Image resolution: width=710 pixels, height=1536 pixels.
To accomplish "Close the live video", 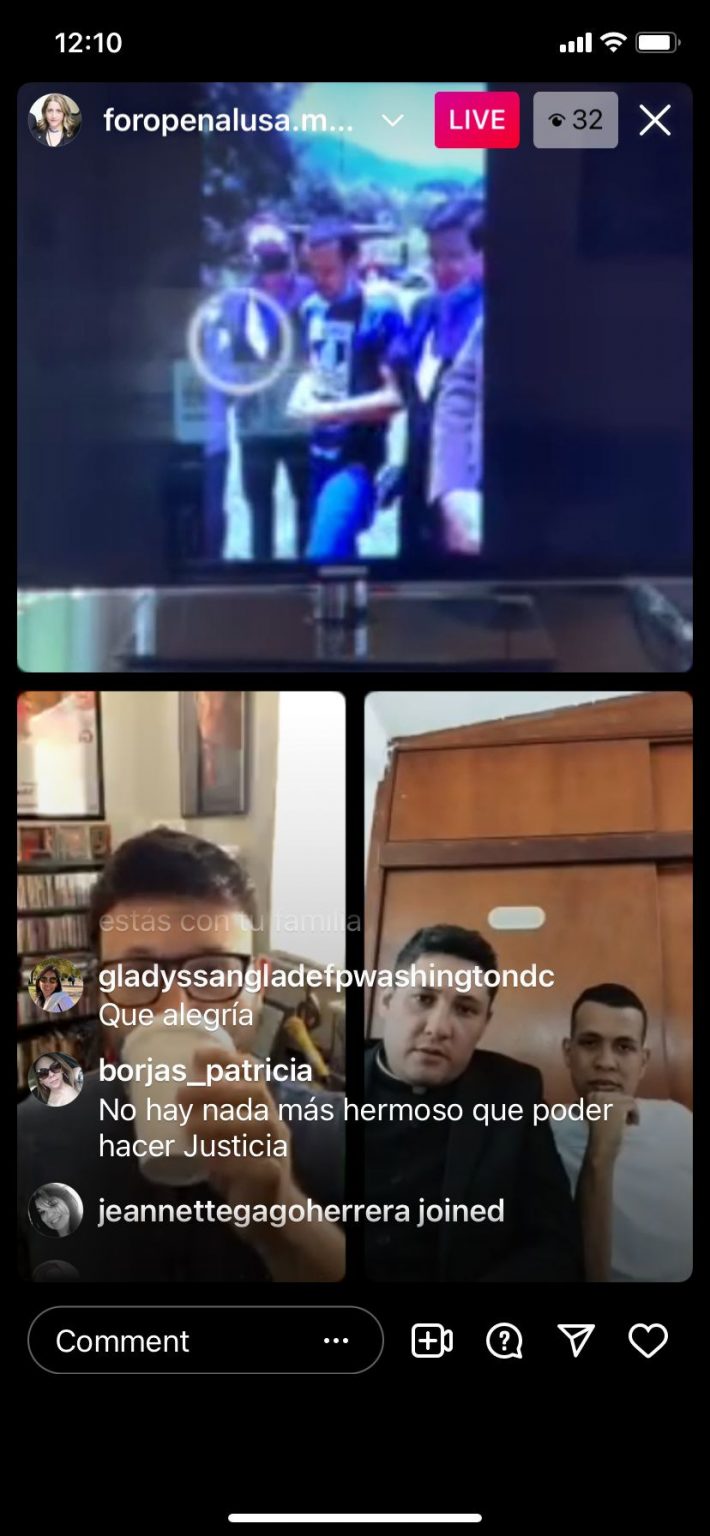I will pos(655,121).
